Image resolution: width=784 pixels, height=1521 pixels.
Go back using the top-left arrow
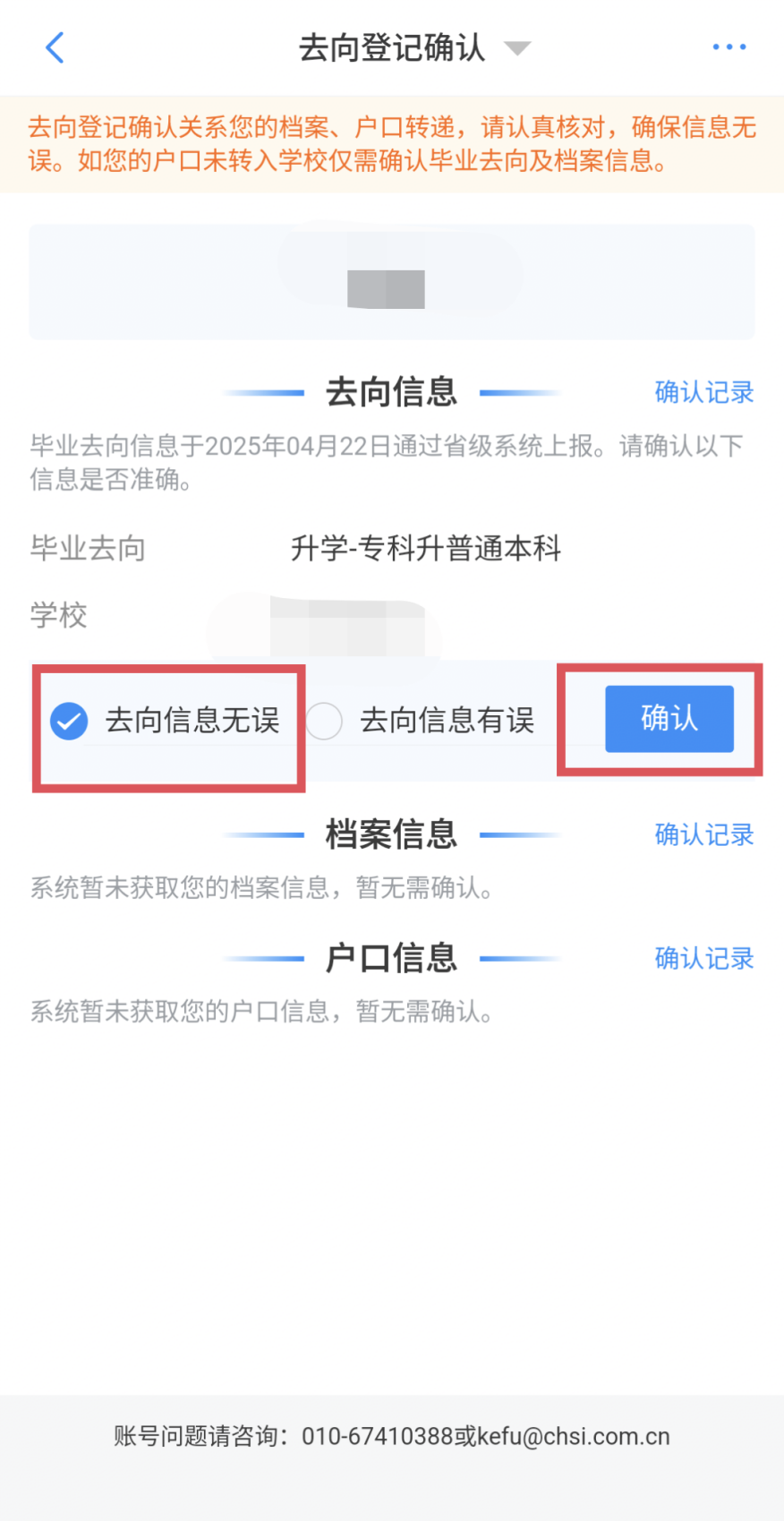[55, 47]
